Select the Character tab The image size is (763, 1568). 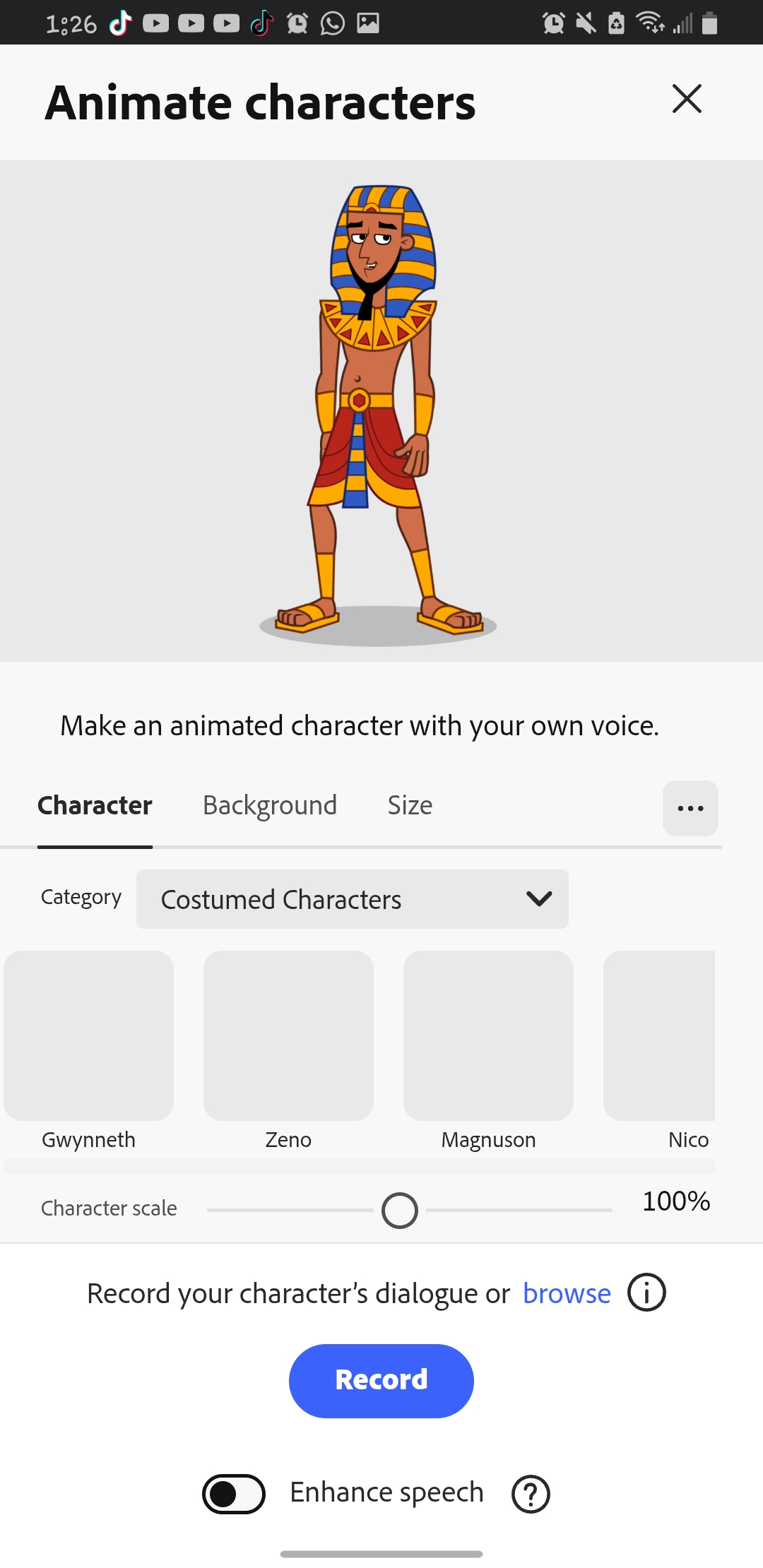[x=95, y=805]
